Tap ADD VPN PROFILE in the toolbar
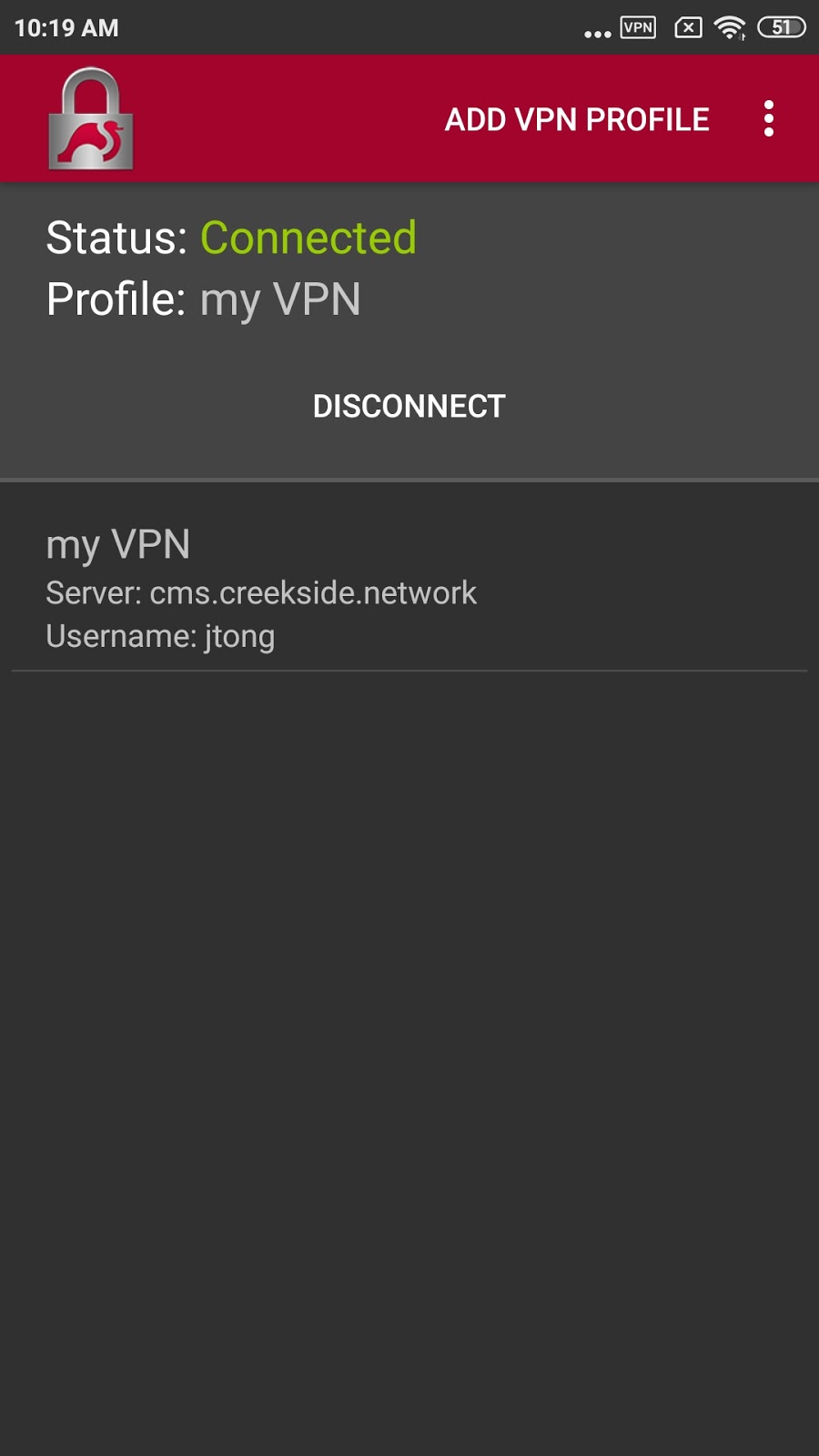 click(x=577, y=119)
